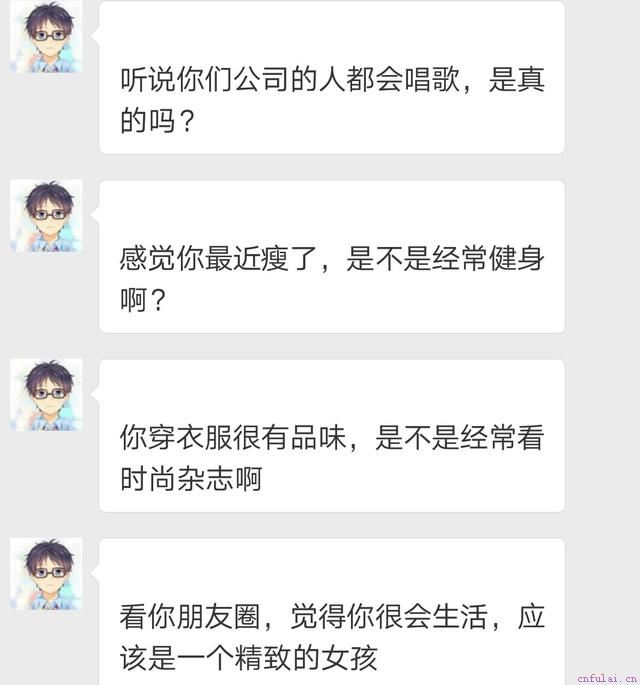Open sender avatar beside the singing question message
The width and height of the screenshot is (640, 685).
click(x=46, y=37)
